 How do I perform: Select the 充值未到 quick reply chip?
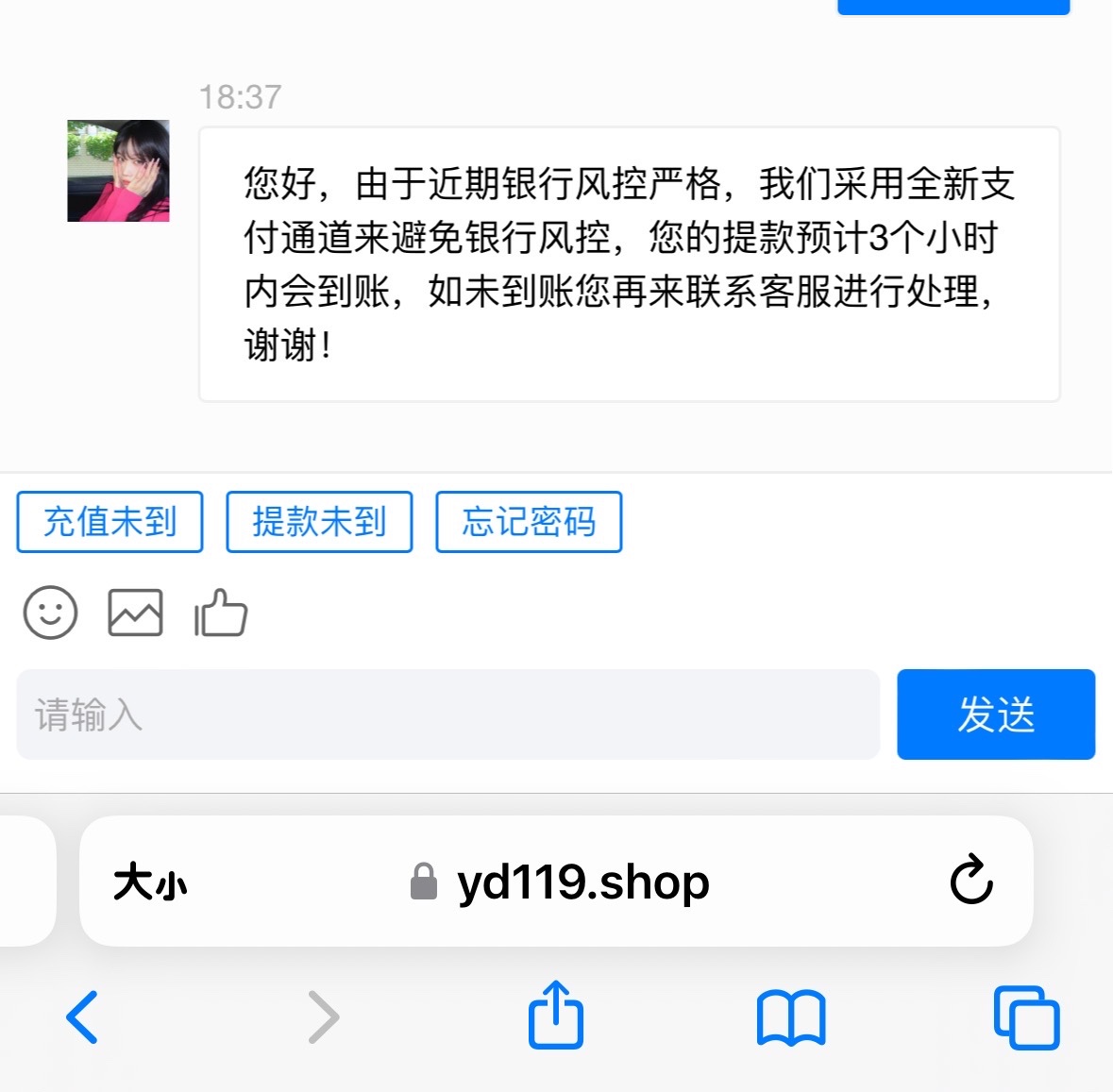pos(110,522)
